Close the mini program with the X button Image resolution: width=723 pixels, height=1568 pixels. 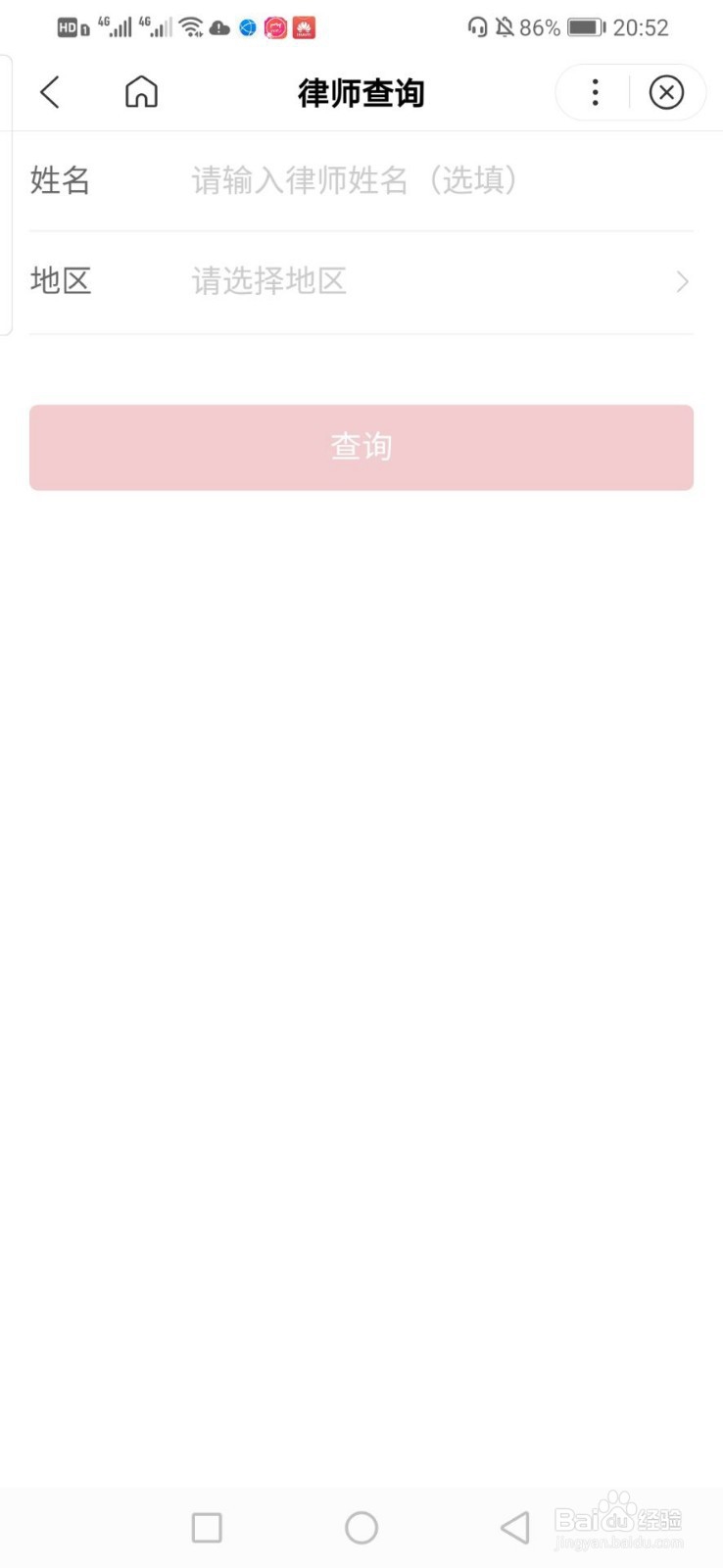(667, 91)
